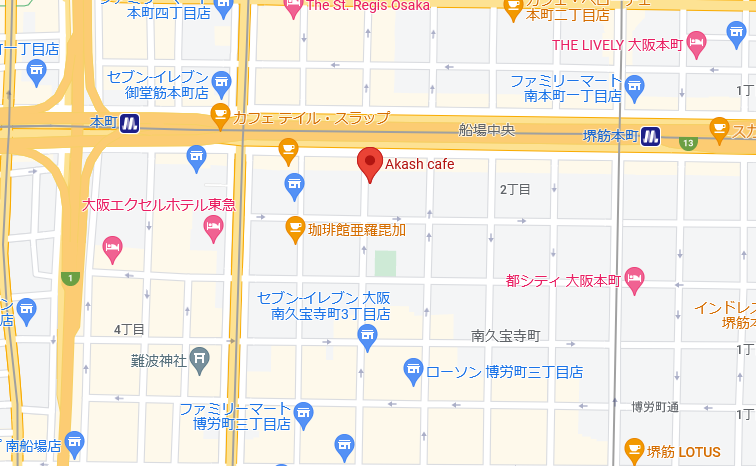Select 堺筋 LOTUS restaurant marker
The height and width of the screenshot is (466, 756).
pyautogui.click(x=634, y=452)
